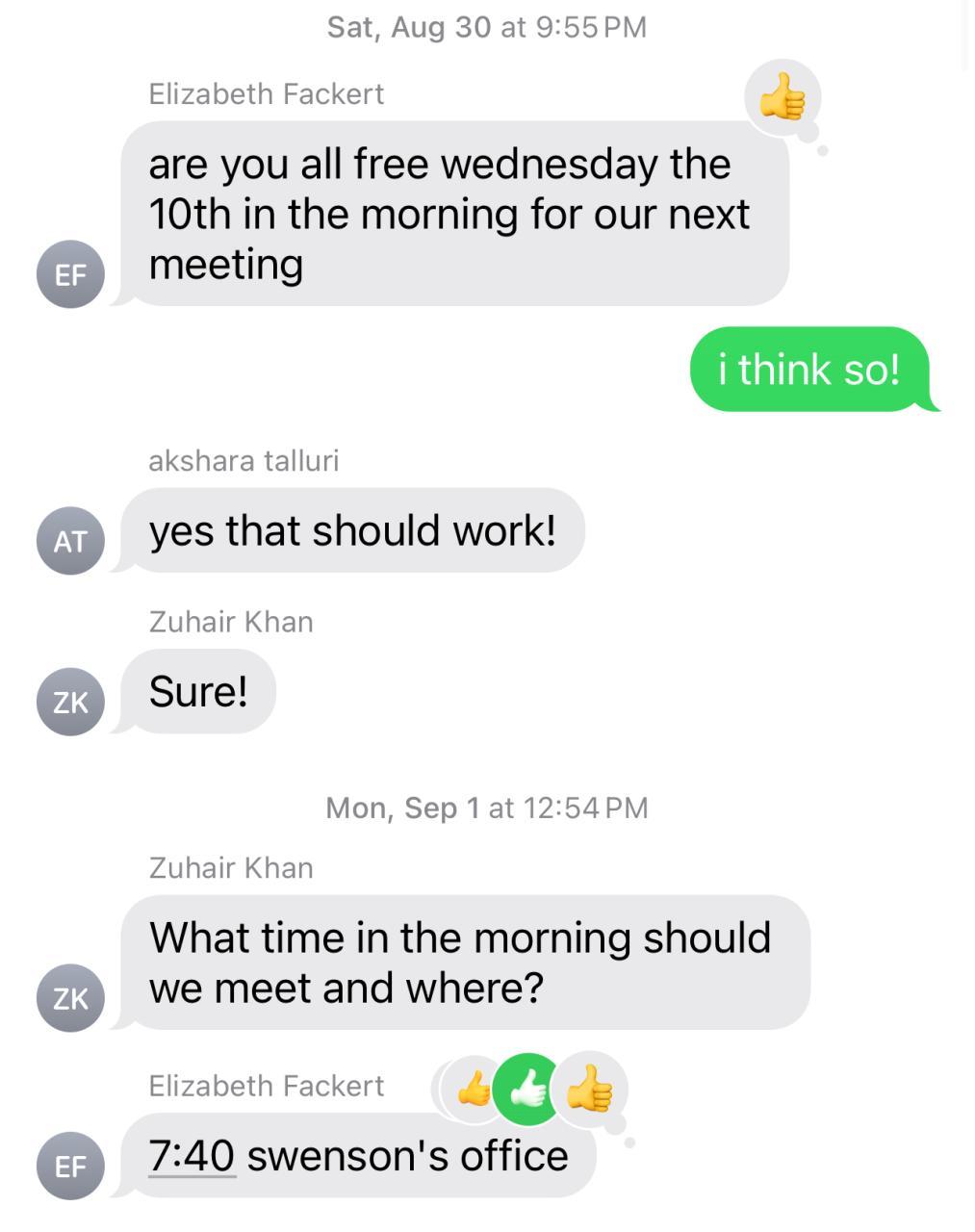View thumbs-up reaction on the meeting question
The width and height of the screenshot is (975, 1232).
click(783, 97)
